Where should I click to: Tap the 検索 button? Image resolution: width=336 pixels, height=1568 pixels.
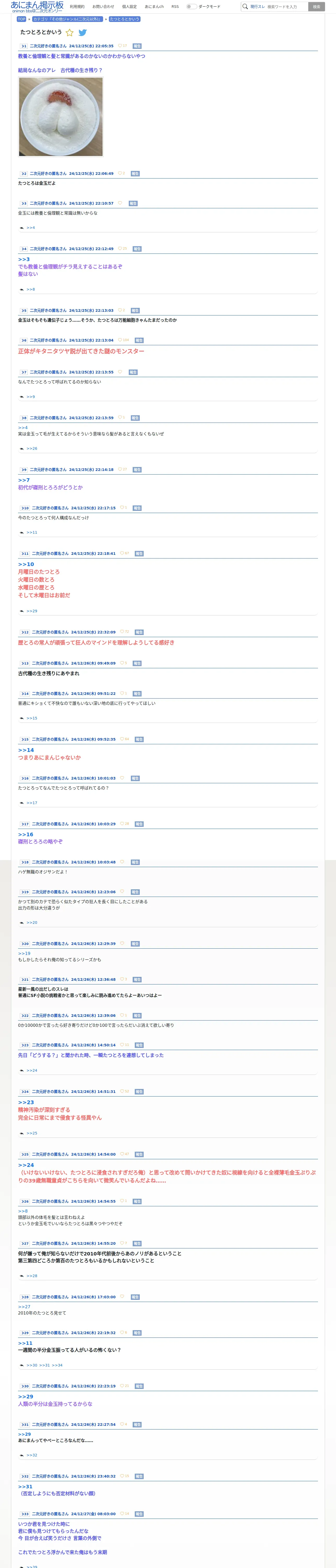click(x=316, y=7)
